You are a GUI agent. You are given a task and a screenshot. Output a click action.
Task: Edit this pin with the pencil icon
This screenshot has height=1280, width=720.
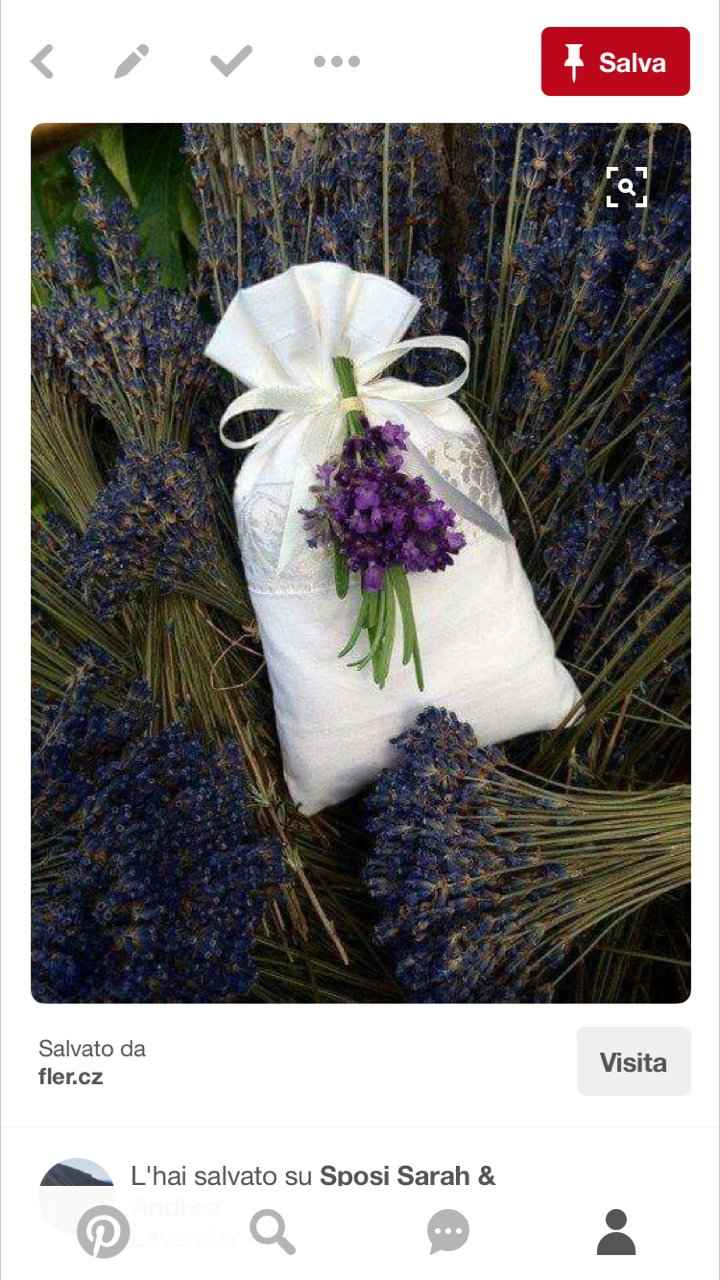coord(131,62)
